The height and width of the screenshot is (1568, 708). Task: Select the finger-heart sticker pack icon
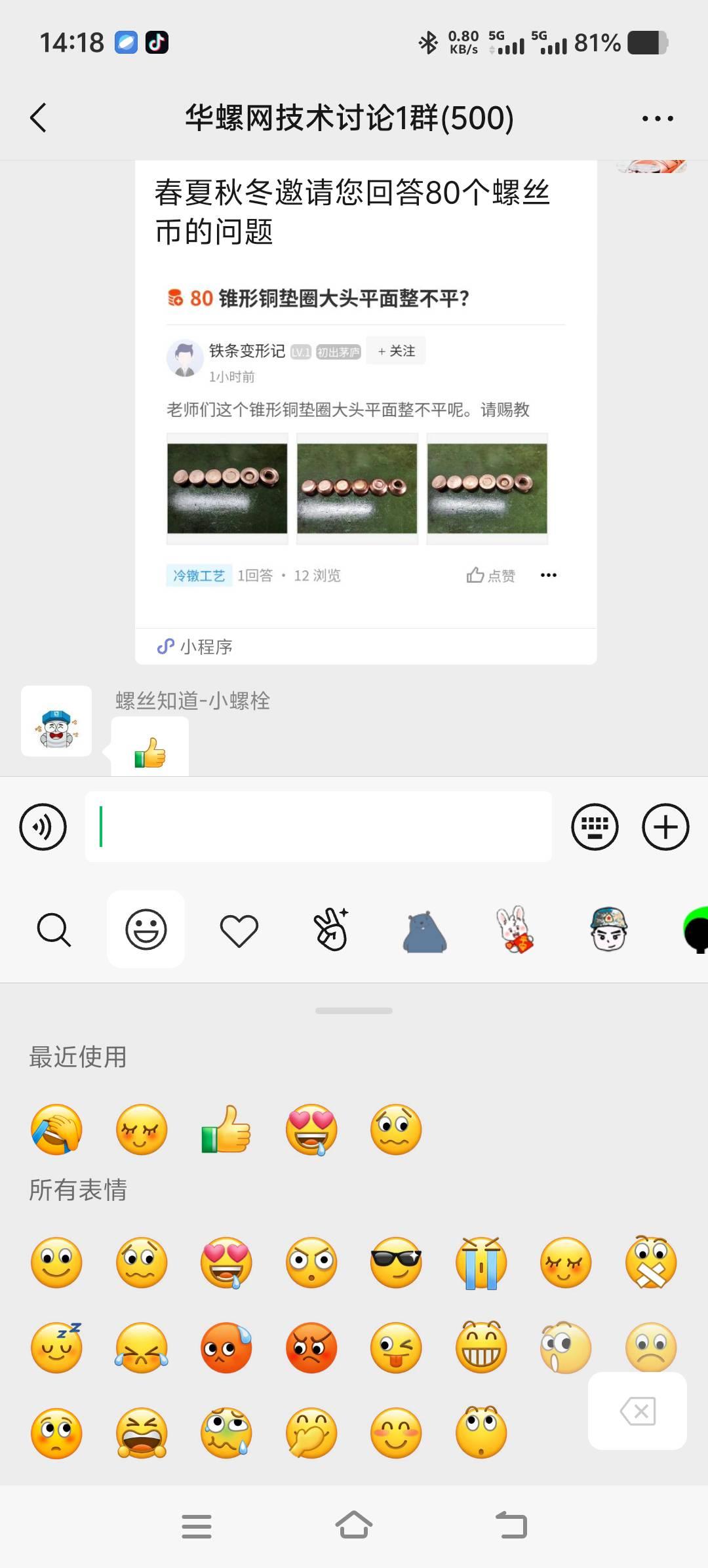point(331,929)
